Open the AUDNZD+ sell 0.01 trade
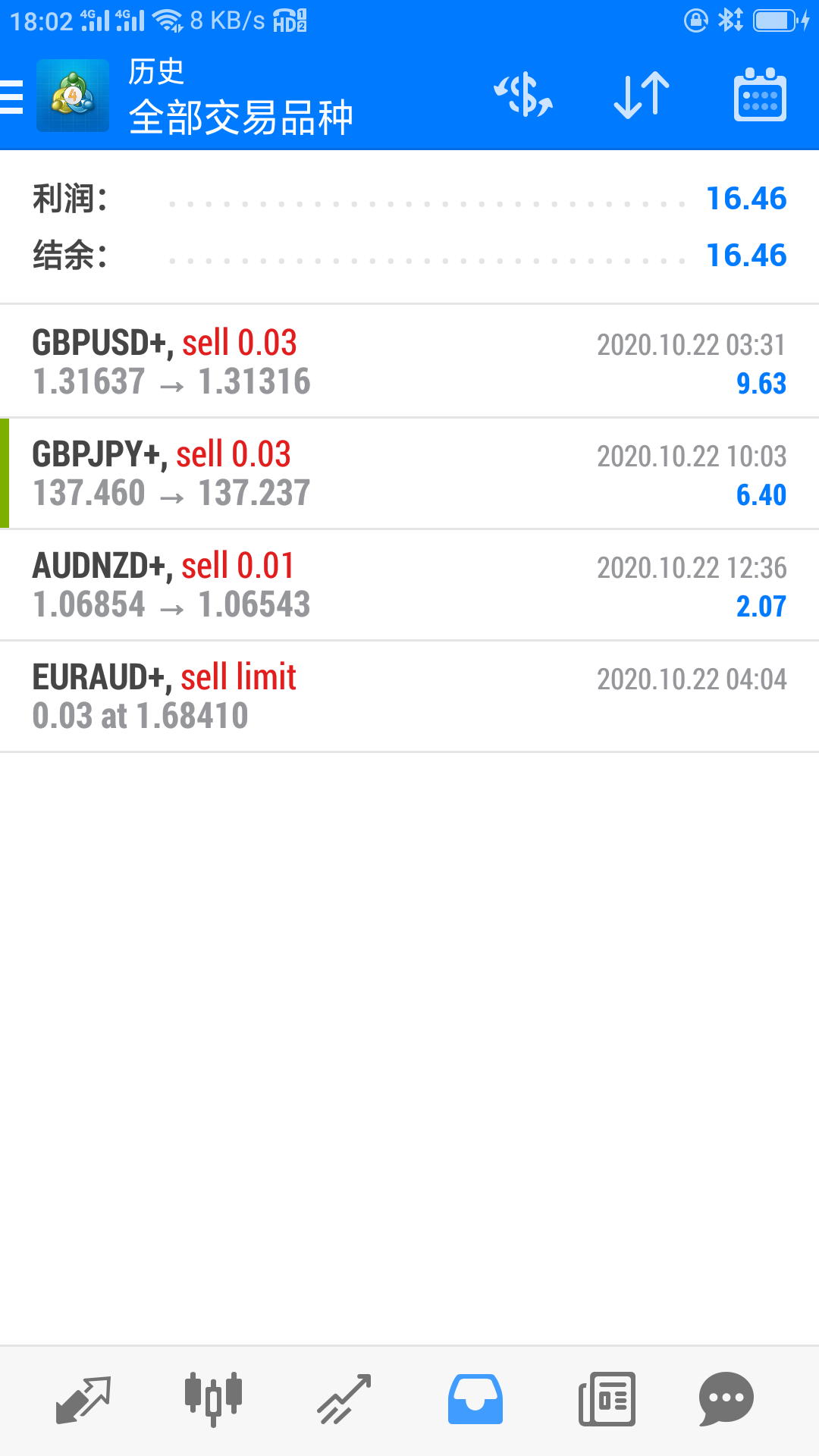 [x=409, y=585]
